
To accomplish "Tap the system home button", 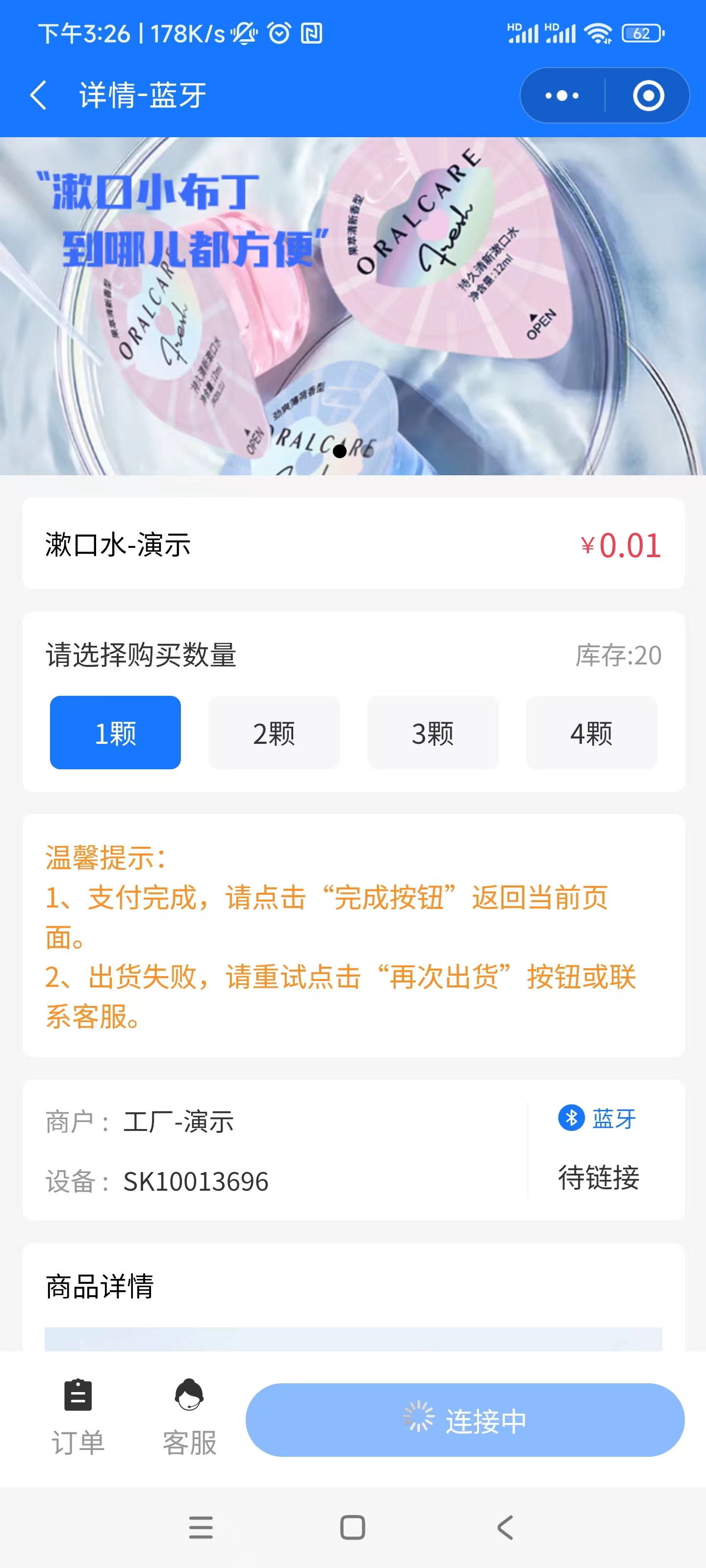I will [353, 1527].
